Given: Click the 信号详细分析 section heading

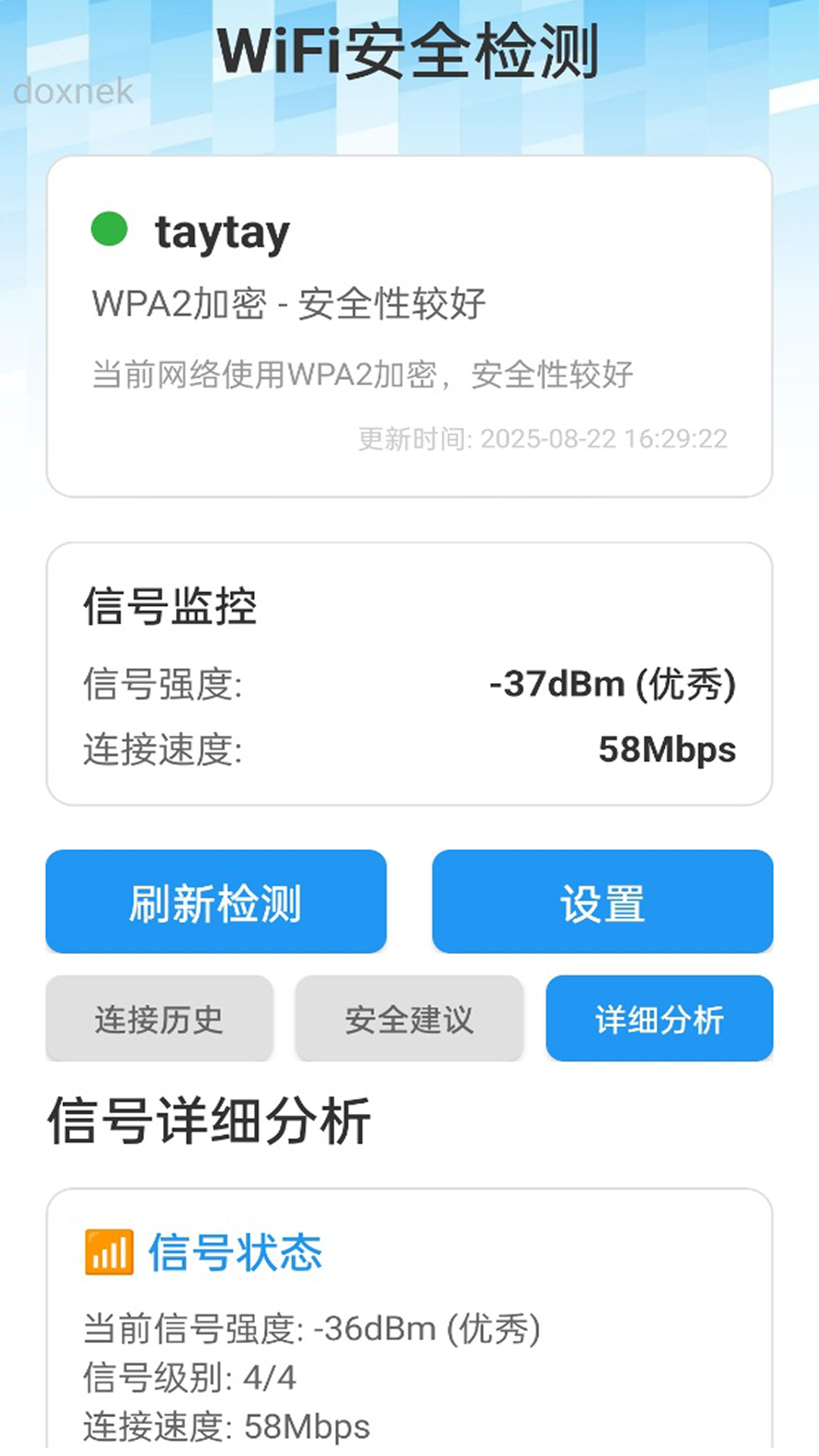Looking at the screenshot, I should coord(209,1125).
